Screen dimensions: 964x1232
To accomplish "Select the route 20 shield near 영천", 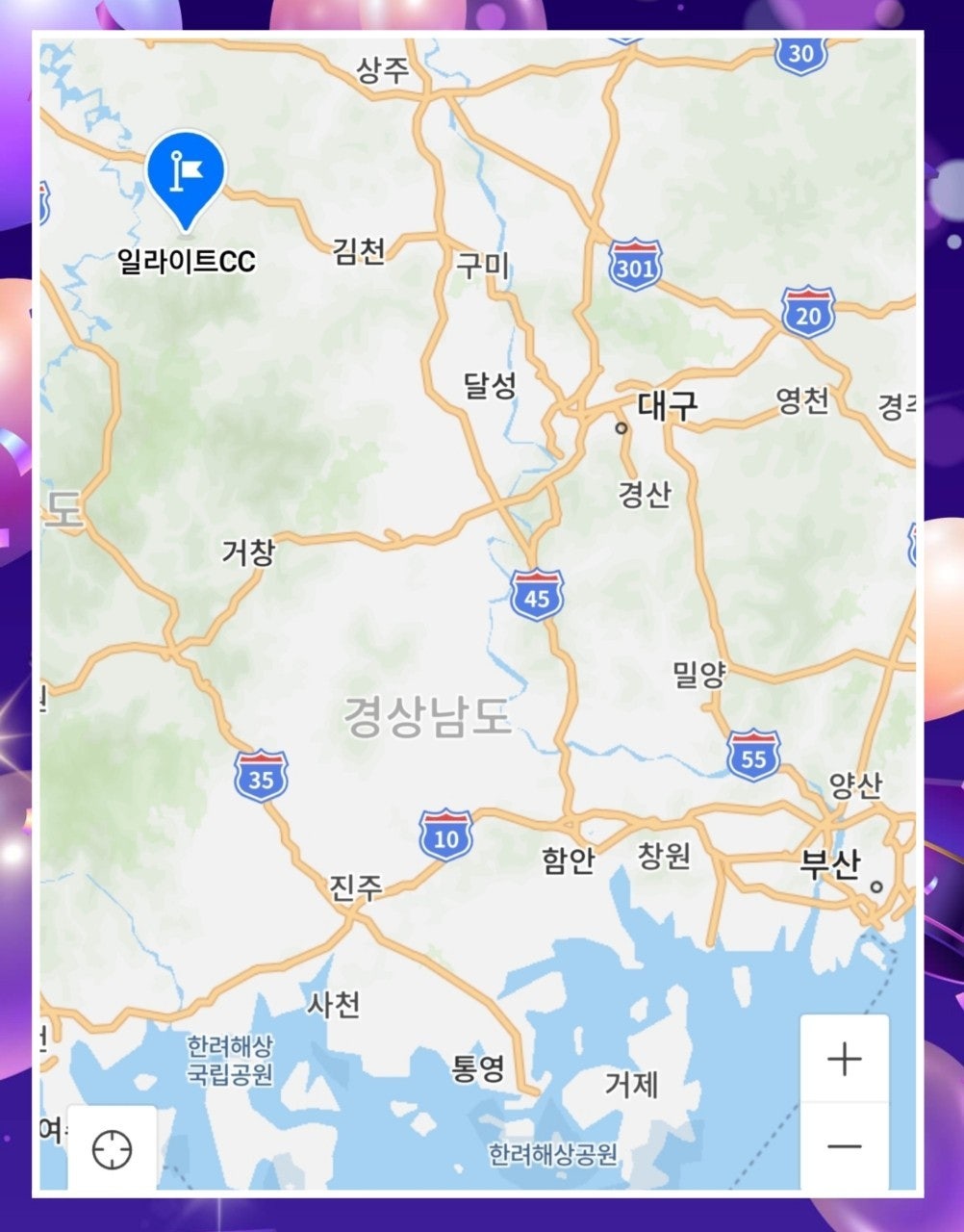I will click(x=808, y=310).
